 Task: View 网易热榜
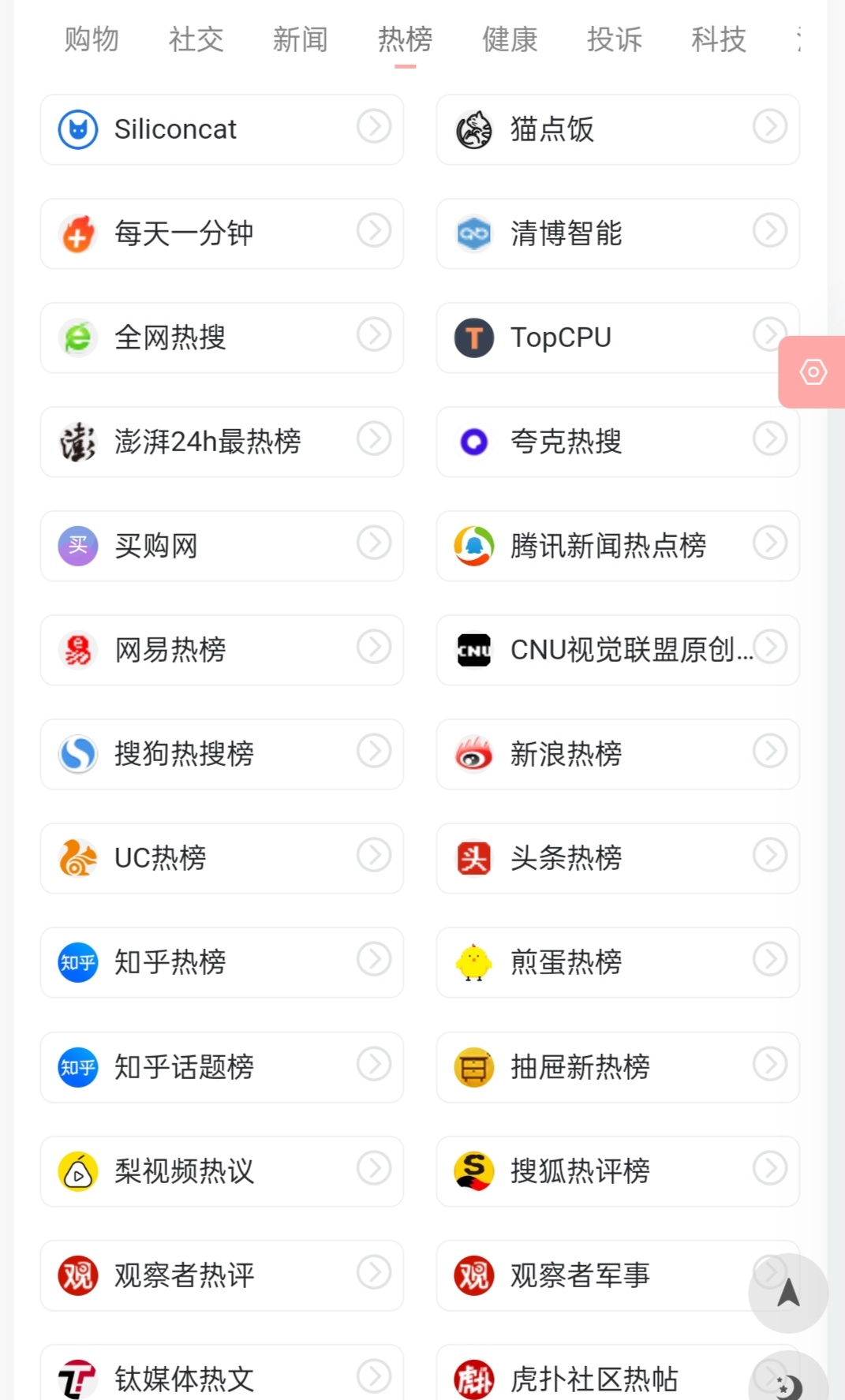pos(222,650)
